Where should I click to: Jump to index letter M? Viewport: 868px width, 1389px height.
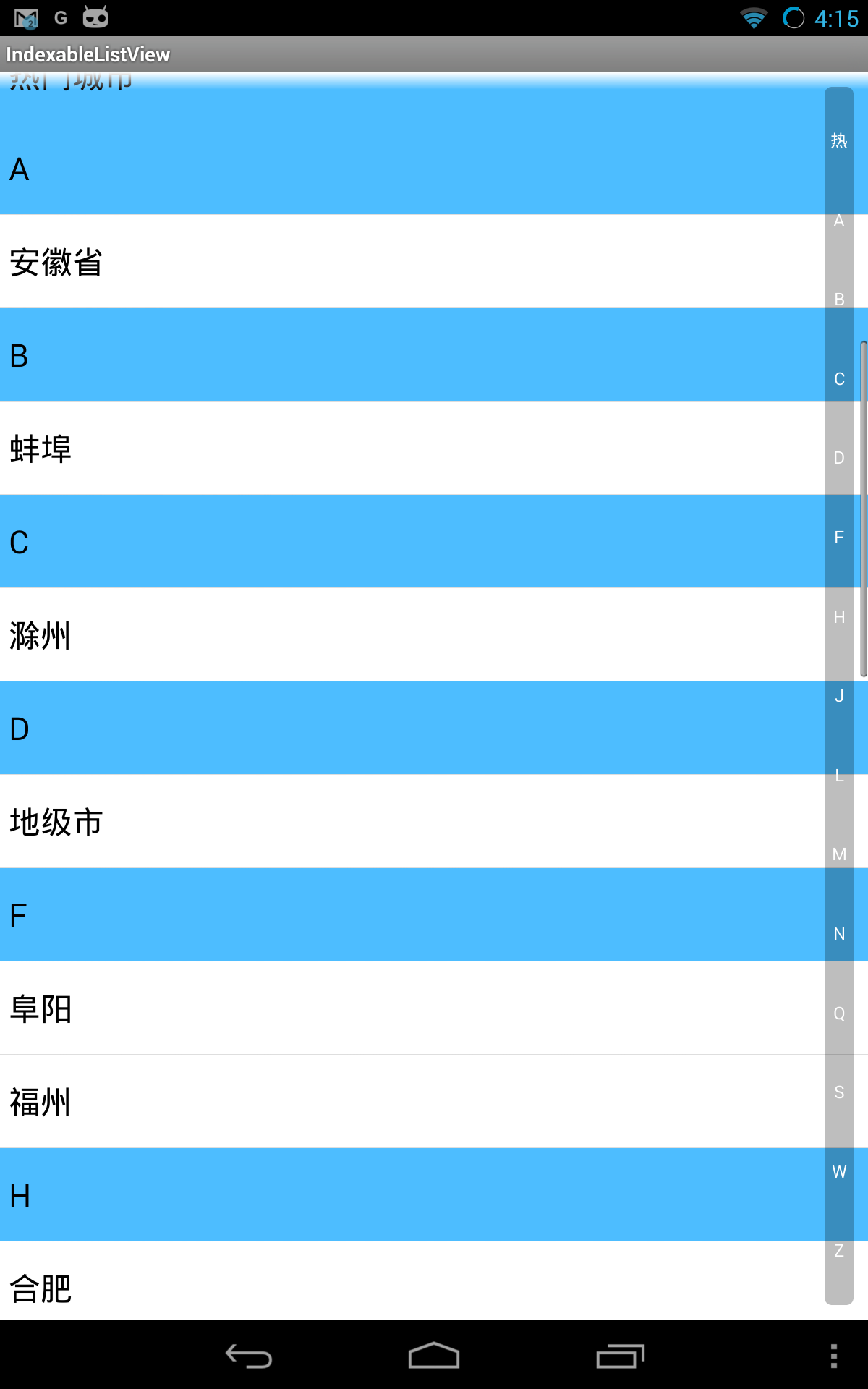[x=839, y=854]
